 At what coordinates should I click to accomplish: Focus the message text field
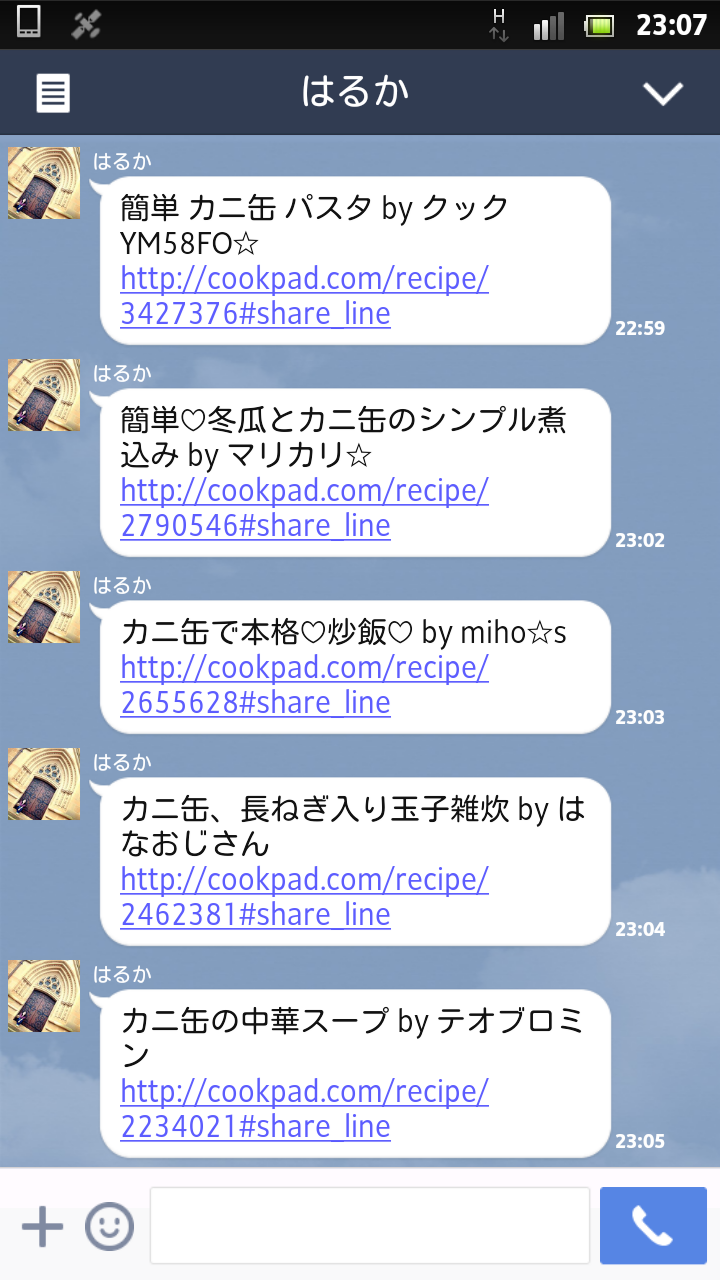click(x=370, y=1226)
